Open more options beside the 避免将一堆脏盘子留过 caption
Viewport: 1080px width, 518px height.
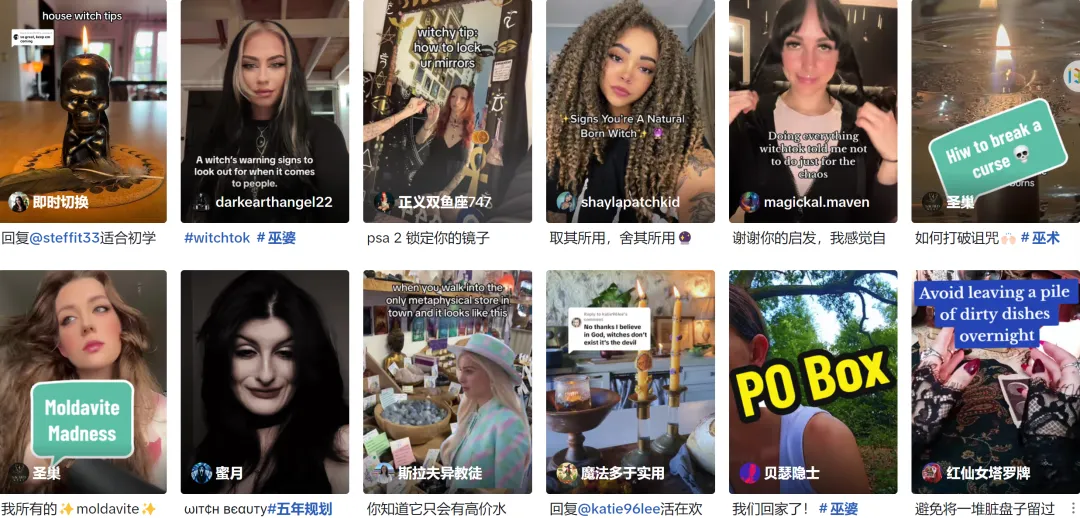[x=1073, y=509]
